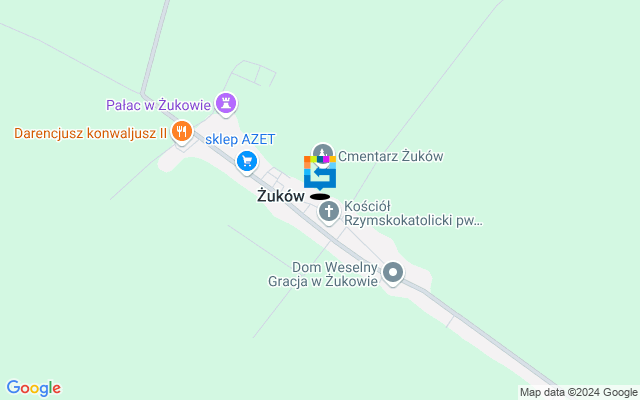Tap the colorful marker above Żuków

320,174
